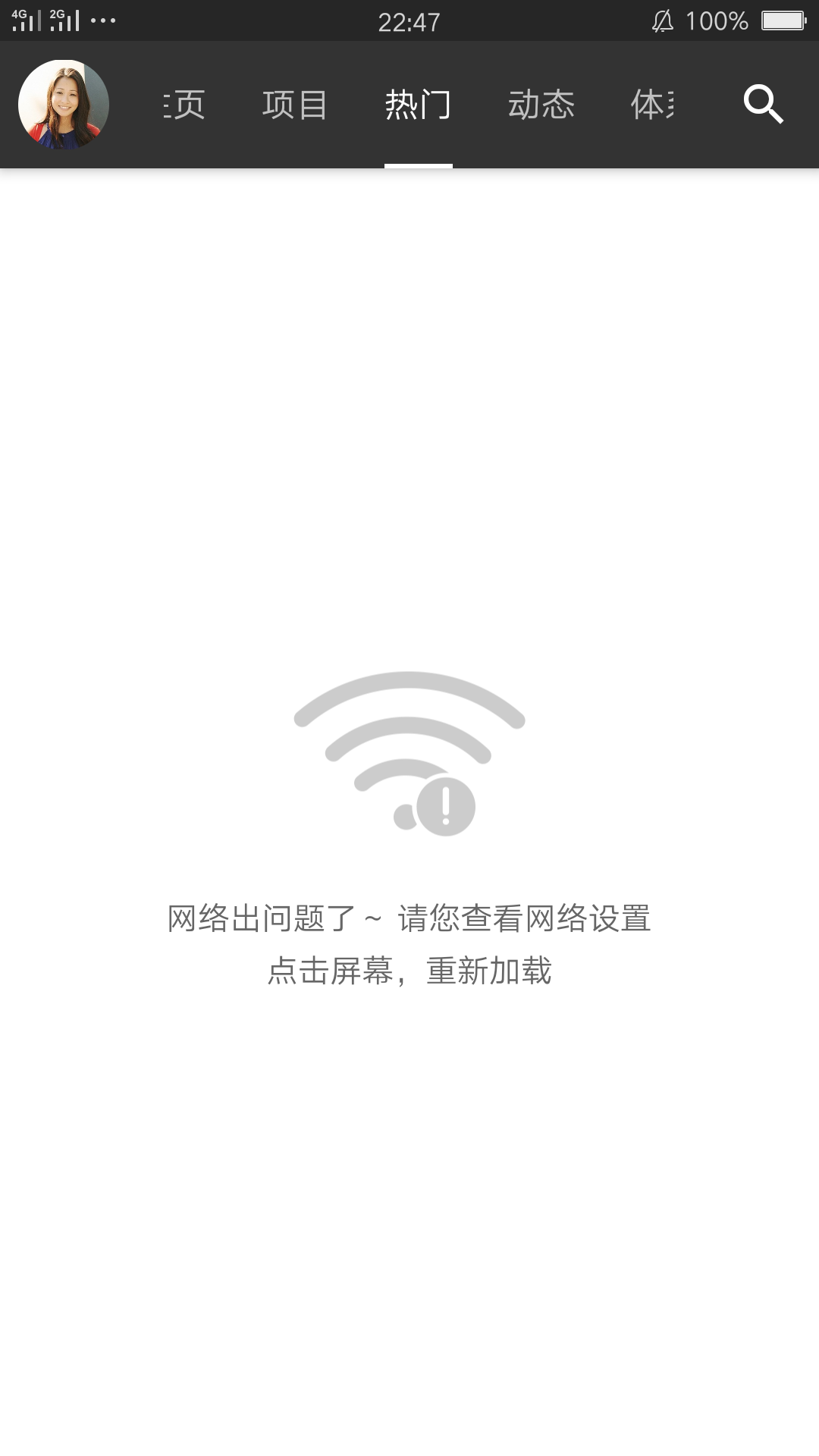This screenshot has height=1456, width=819.
Task: Select the 热门 tab
Action: (418, 105)
